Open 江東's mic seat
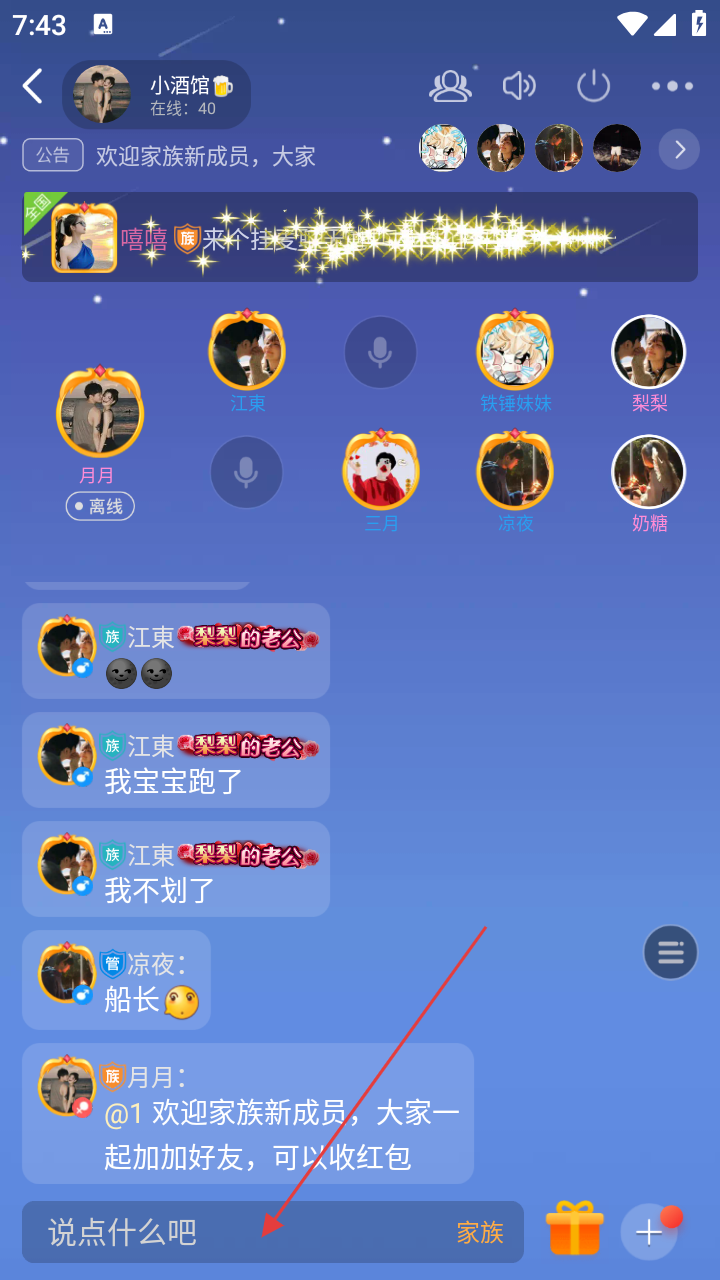Screen dimensions: 720x1280 point(247,352)
